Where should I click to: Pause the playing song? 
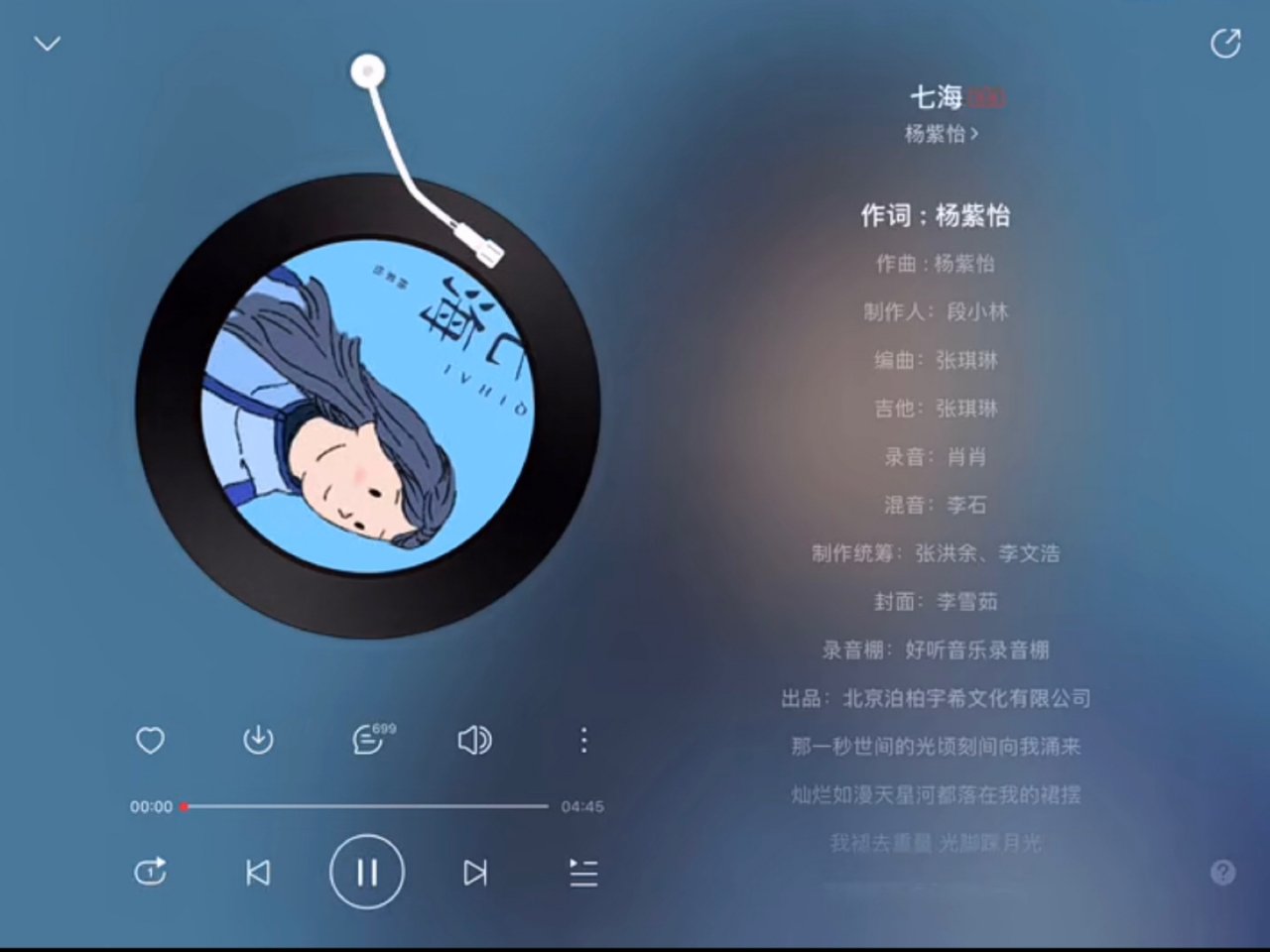tap(366, 873)
